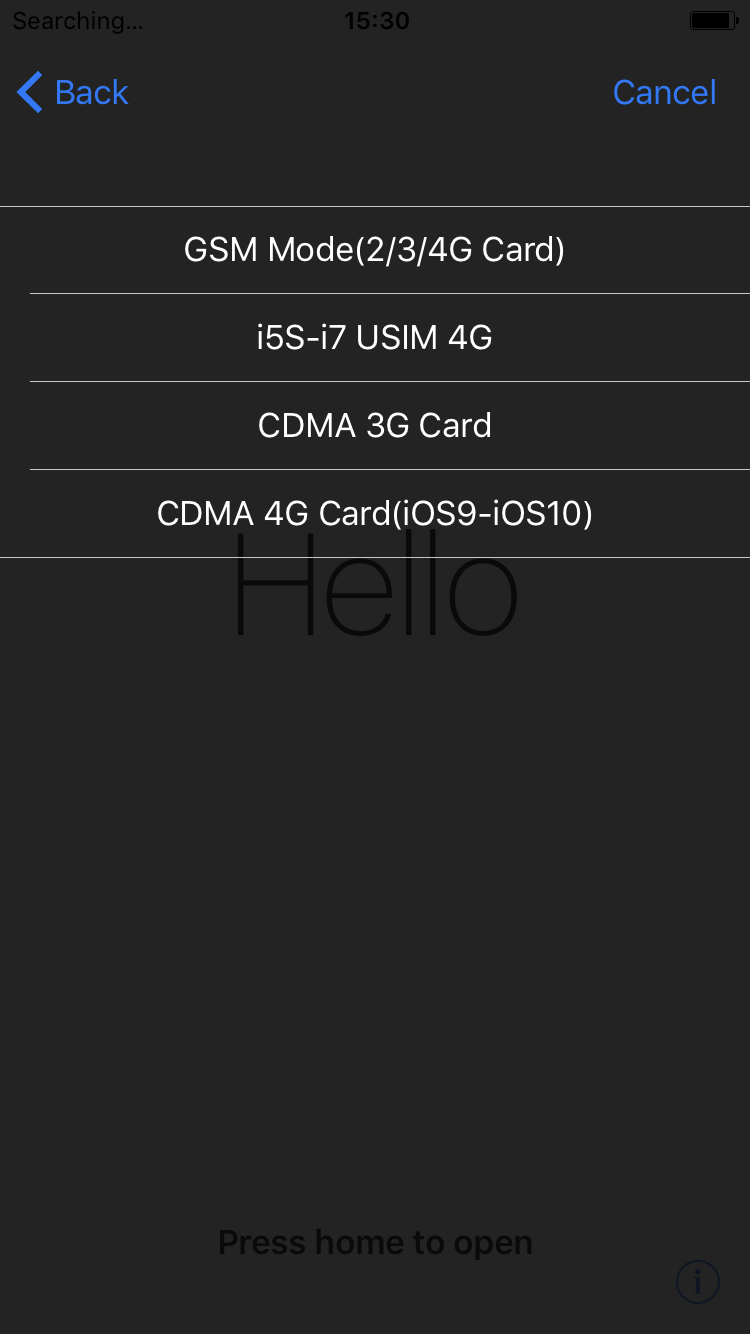This screenshot has height=1334, width=750.
Task: Go back using the Back button
Action: pos(73,92)
